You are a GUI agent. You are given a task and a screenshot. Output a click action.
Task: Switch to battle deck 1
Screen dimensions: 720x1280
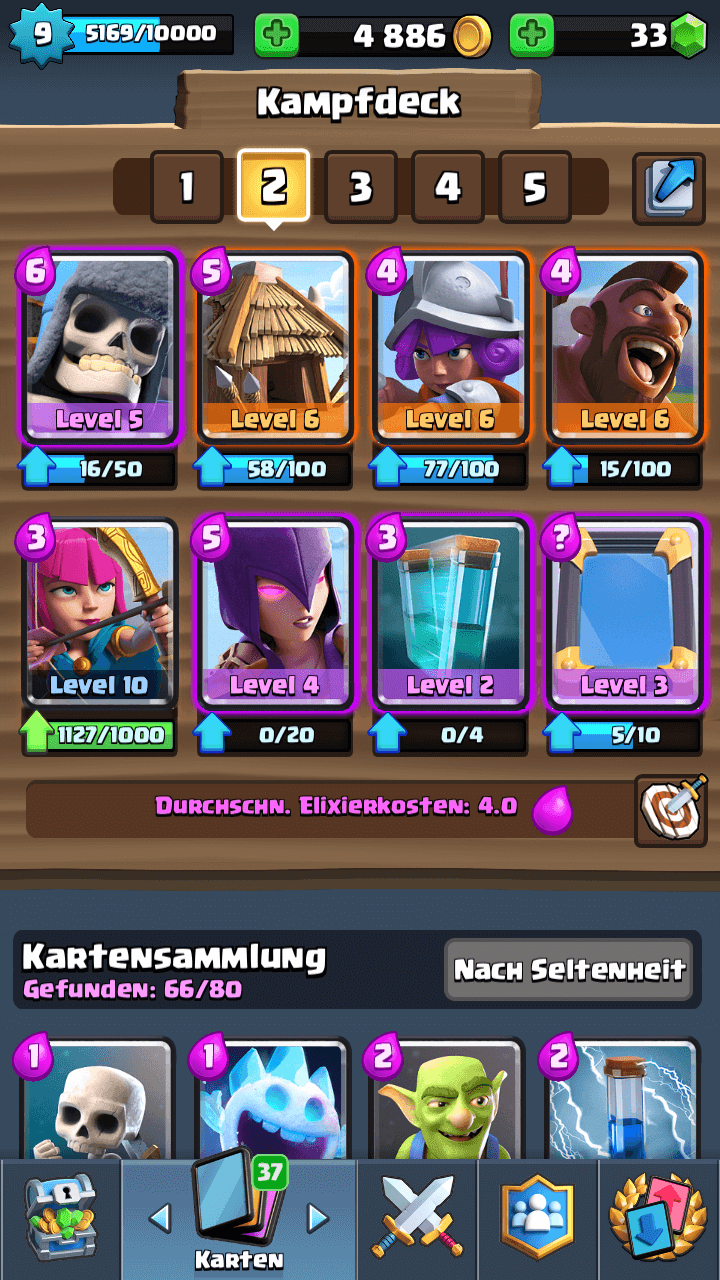pyautogui.click(x=187, y=187)
